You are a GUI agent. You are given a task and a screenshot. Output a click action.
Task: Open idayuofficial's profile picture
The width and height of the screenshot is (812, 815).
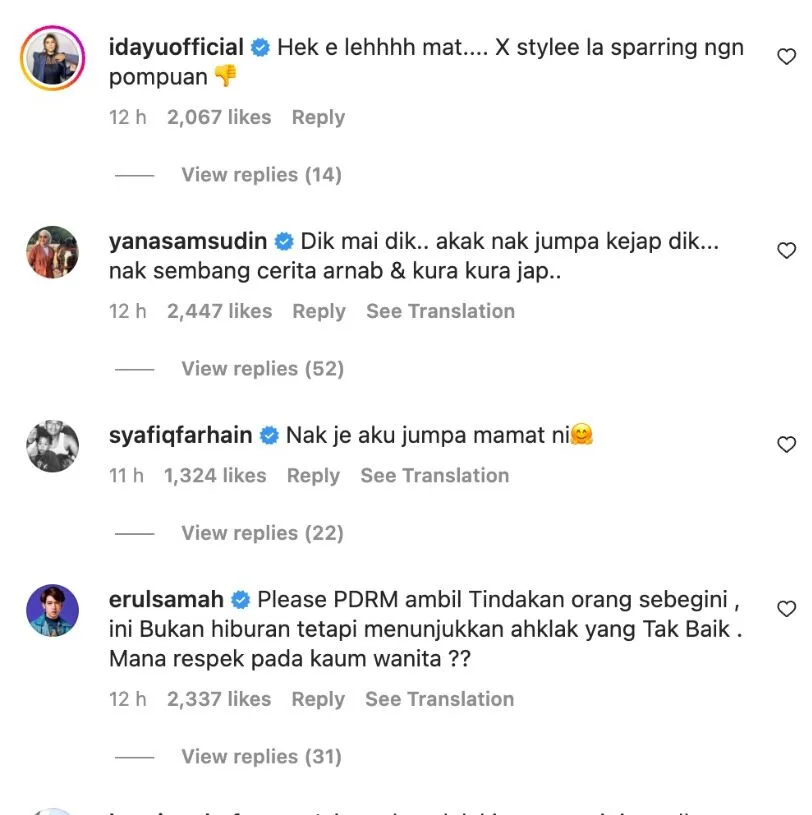pos(51,57)
